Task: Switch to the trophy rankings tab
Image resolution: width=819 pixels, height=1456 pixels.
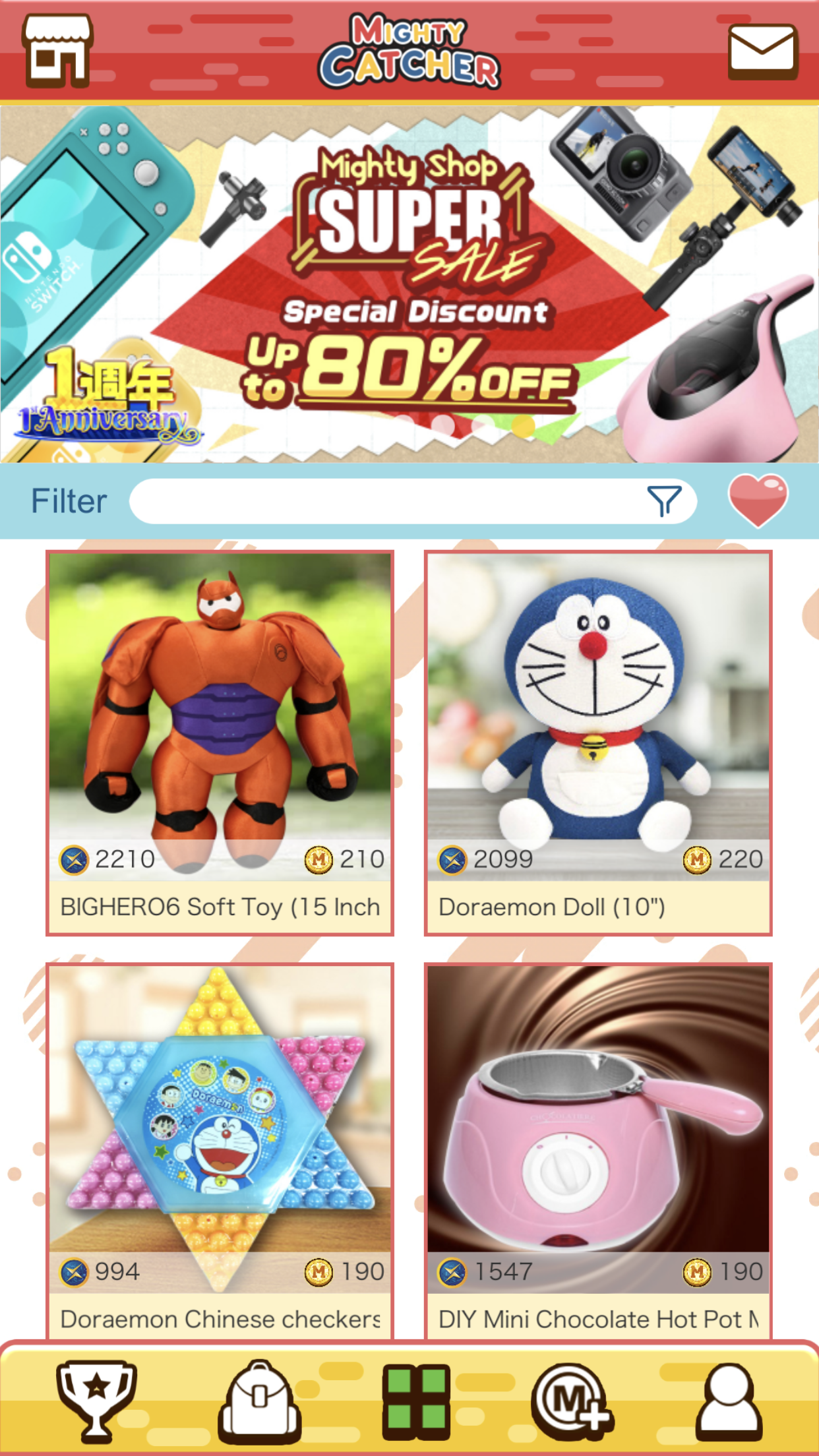Action: 97,1401
